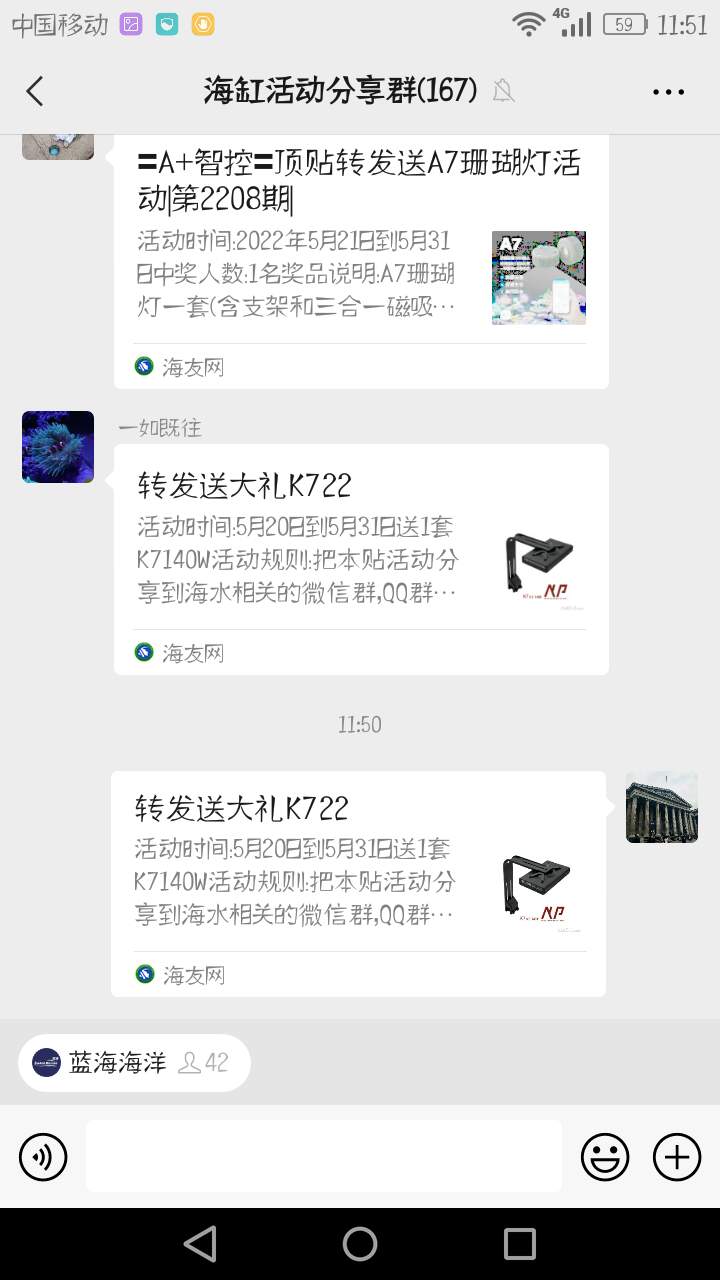Open the 蓝海海洋 chip
The width and height of the screenshot is (720, 1280).
point(134,1062)
